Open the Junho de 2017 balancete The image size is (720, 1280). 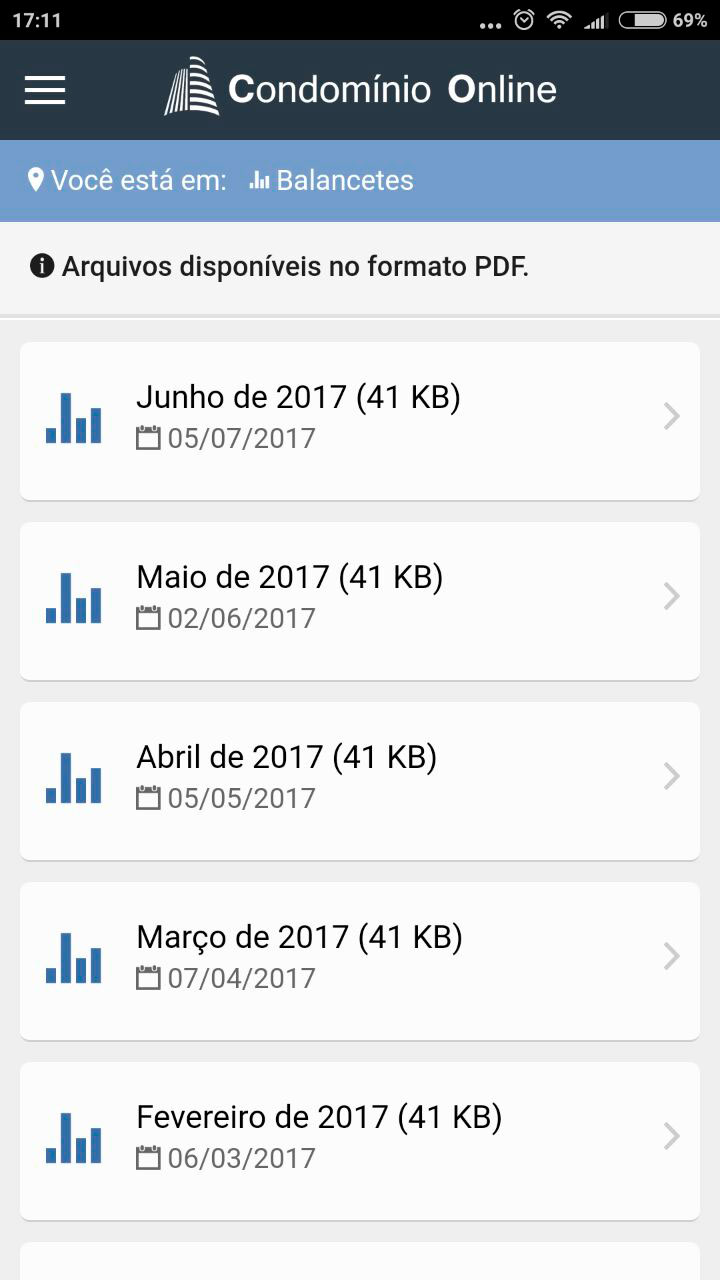(x=360, y=421)
